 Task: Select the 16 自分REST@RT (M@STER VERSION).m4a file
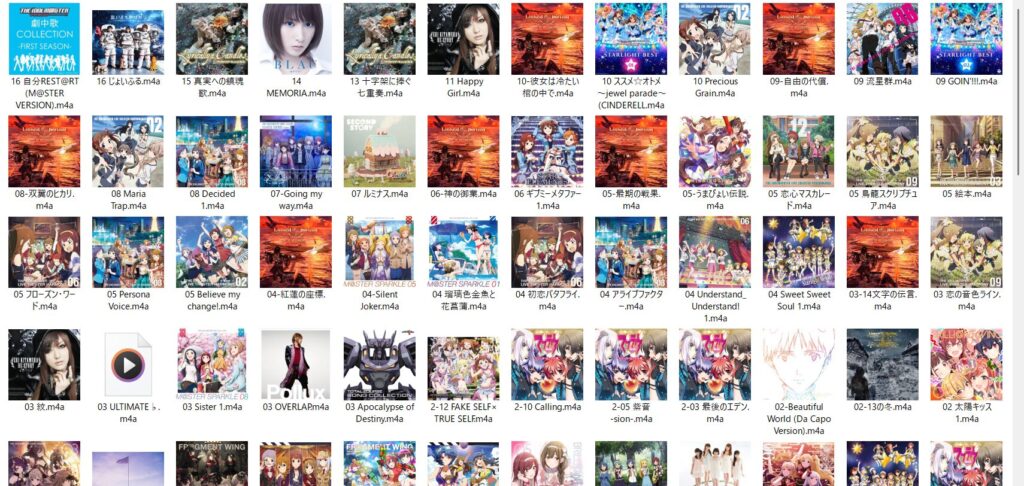pos(44,38)
